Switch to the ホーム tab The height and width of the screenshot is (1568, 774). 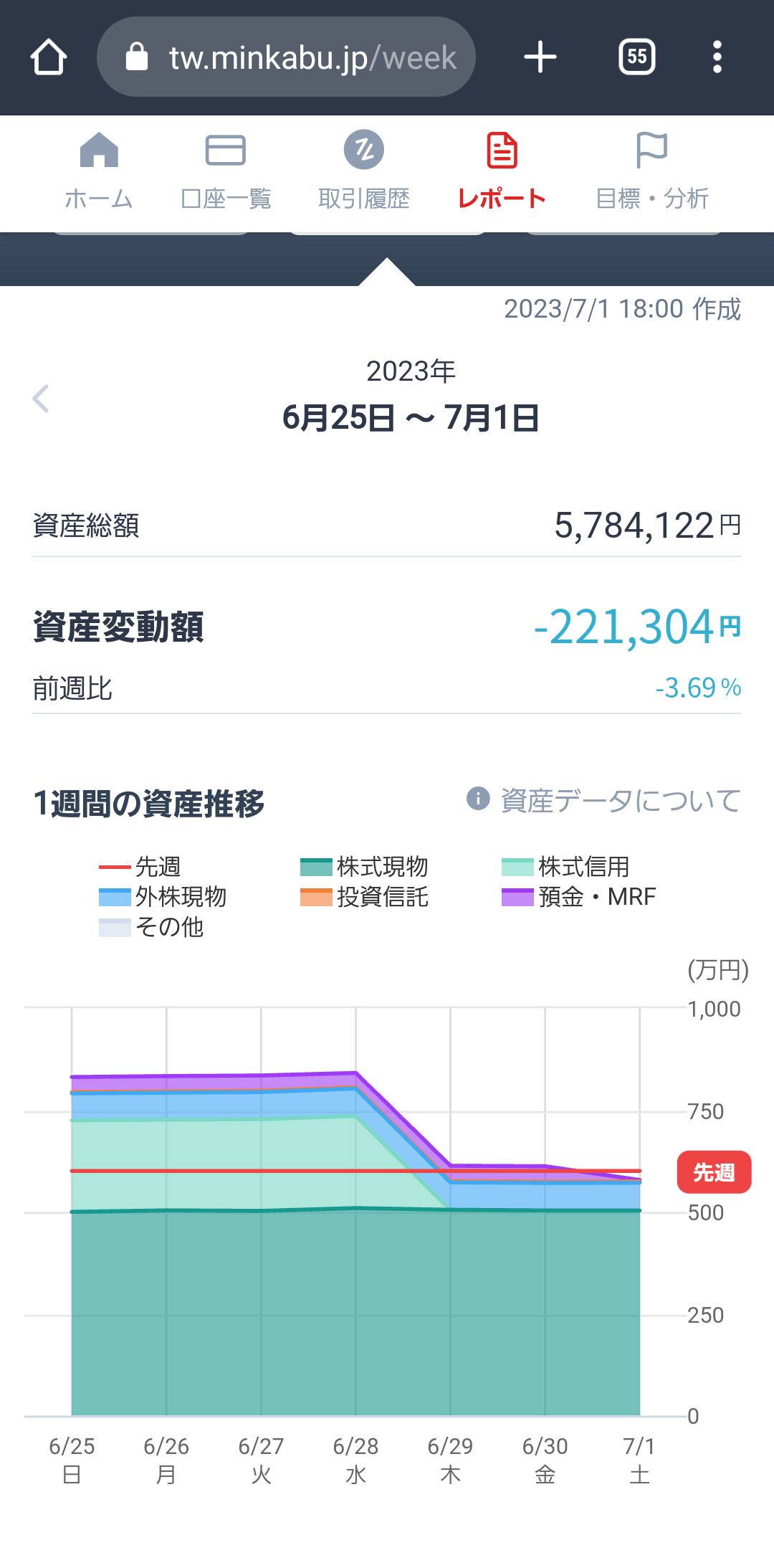(99, 172)
